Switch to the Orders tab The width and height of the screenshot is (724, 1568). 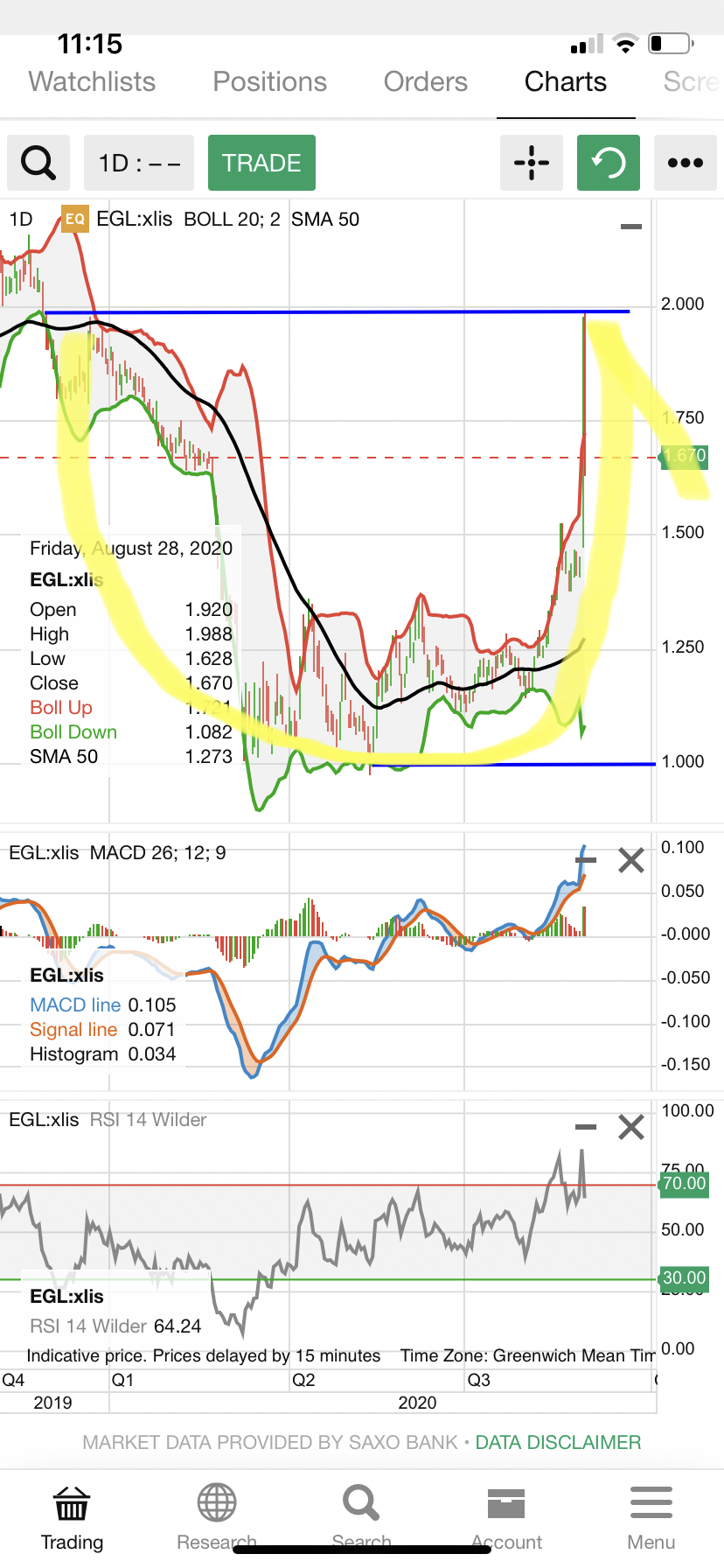pos(425,81)
